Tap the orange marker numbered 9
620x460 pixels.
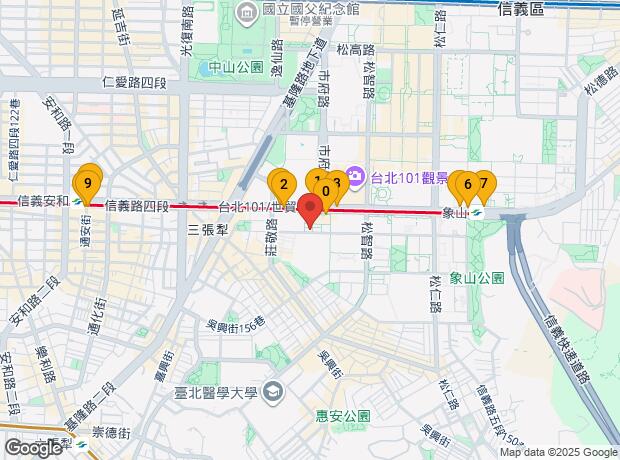tap(89, 183)
